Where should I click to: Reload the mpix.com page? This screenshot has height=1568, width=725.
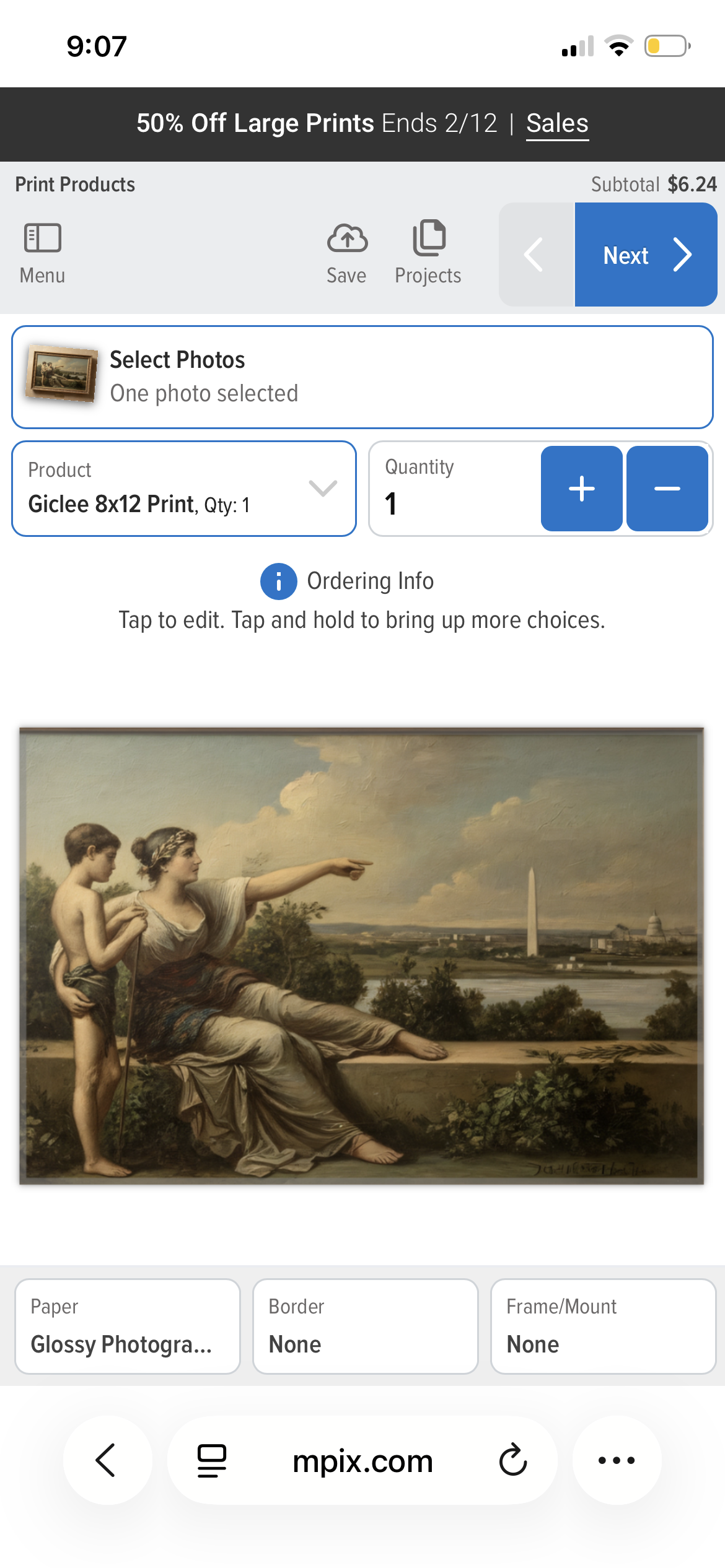pos(513,1460)
